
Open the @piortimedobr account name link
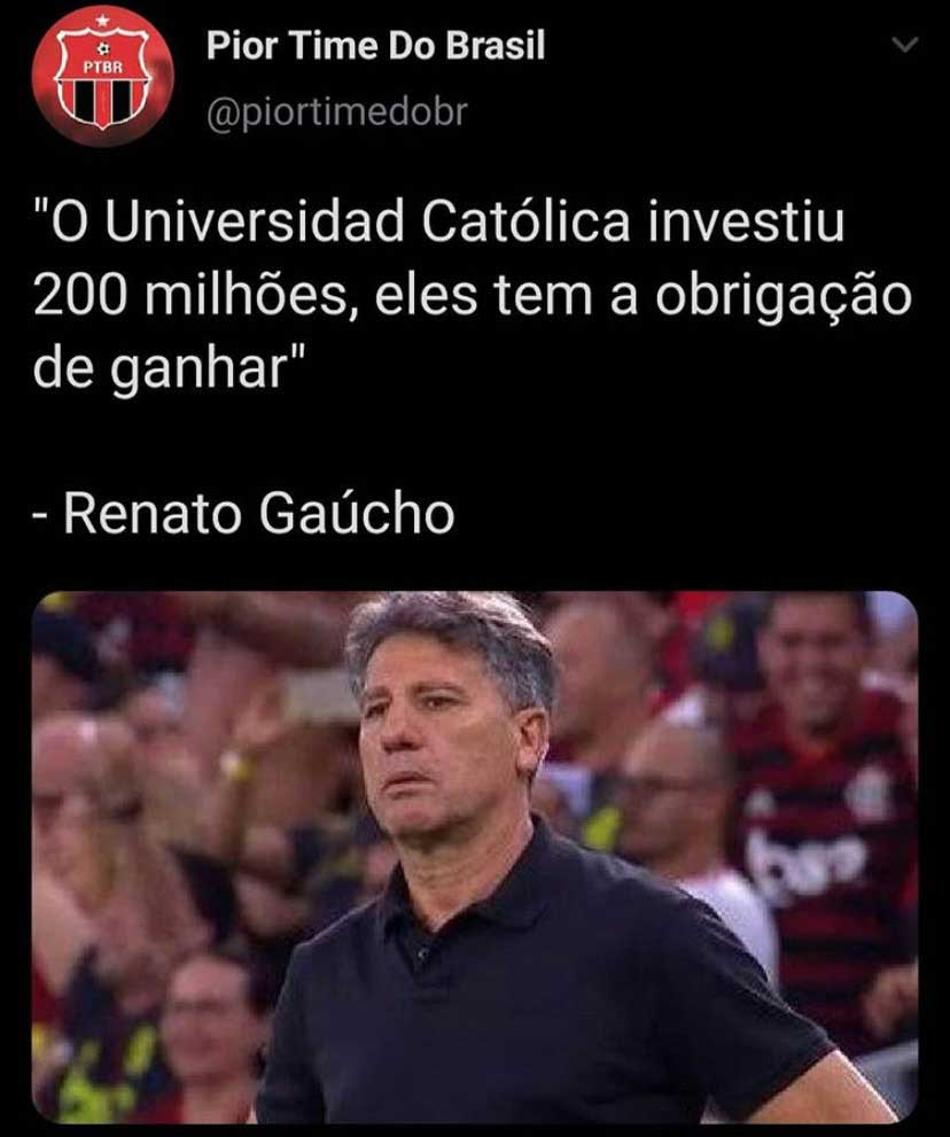pos(336,113)
